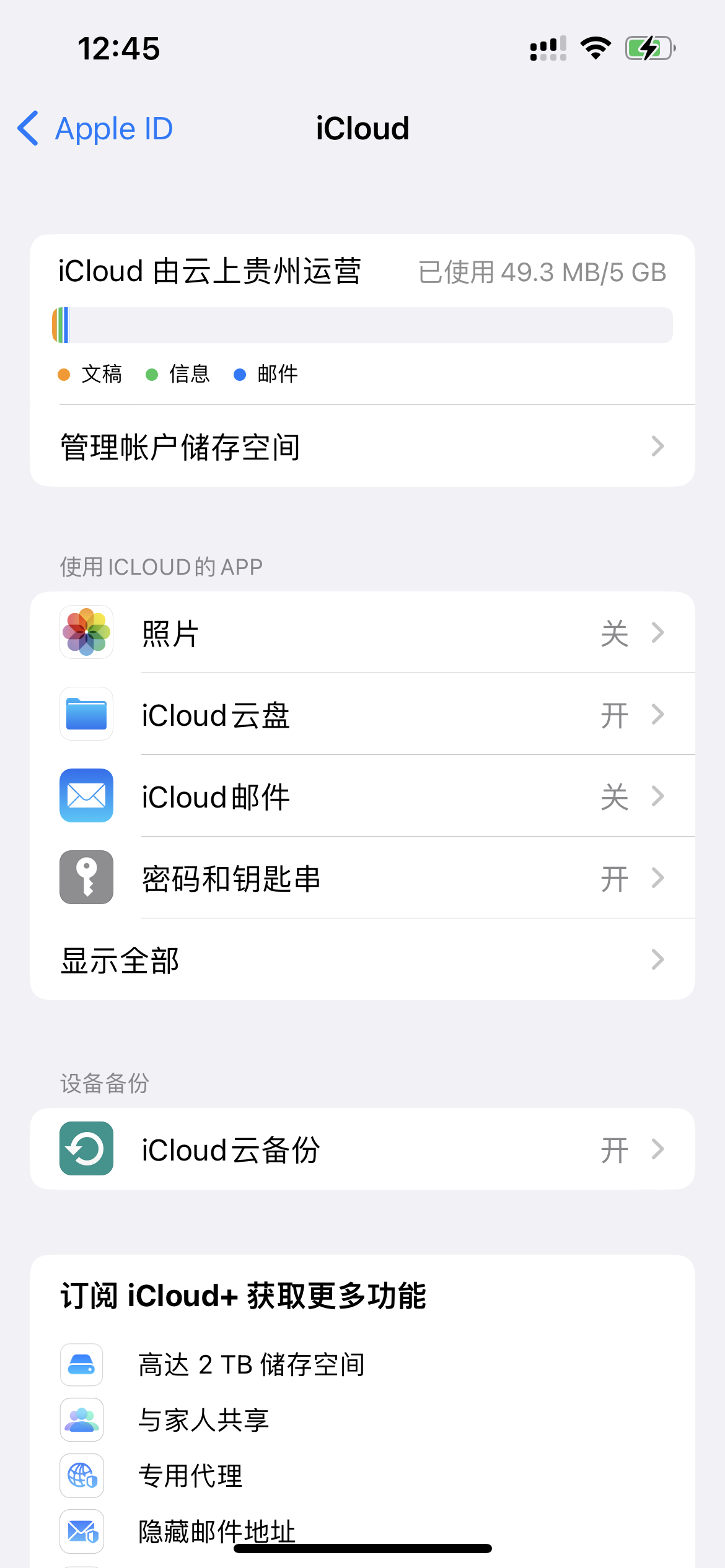Open 密码和钥匙串 settings
The height and width of the screenshot is (1568, 725).
coord(362,878)
